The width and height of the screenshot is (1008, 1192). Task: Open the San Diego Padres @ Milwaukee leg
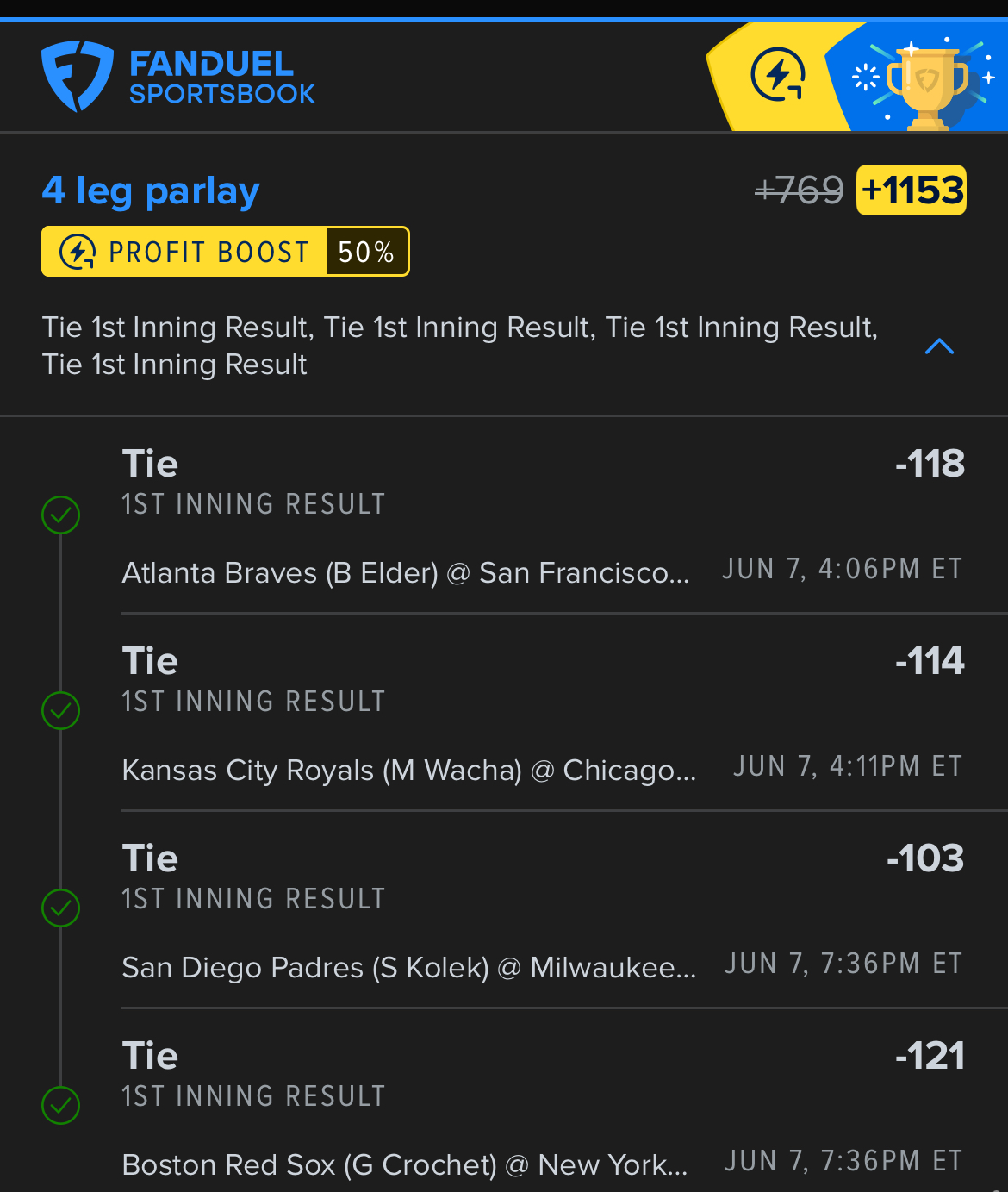coord(408,967)
